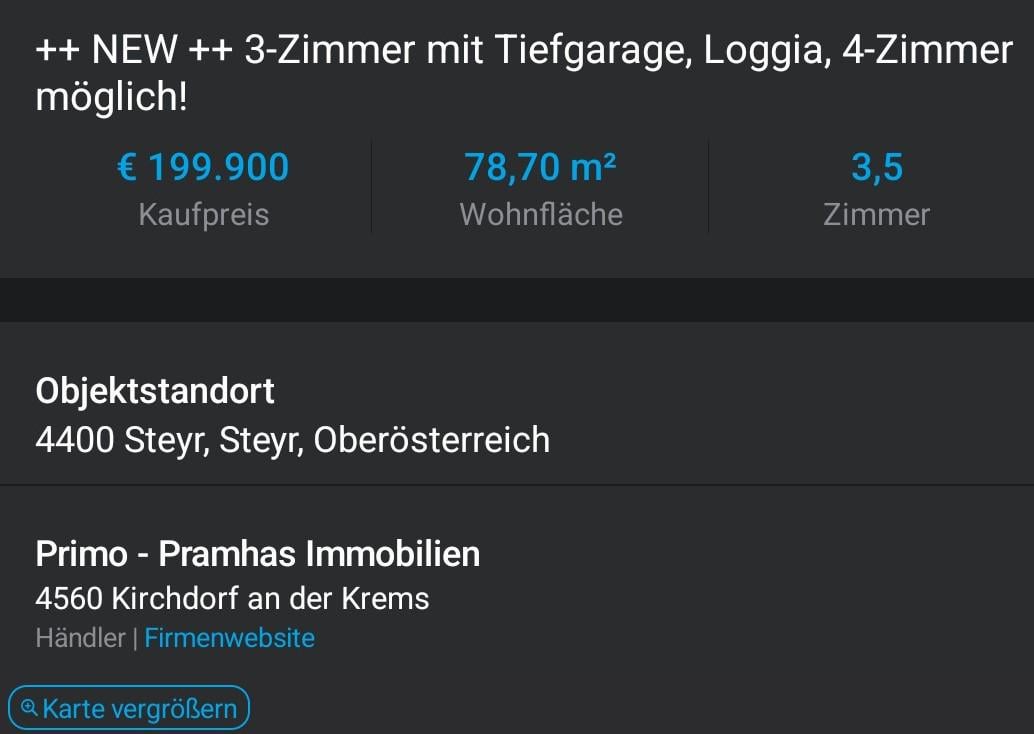The width and height of the screenshot is (1034, 734).
Task: Enlarge the map with Karte vergrößern
Action: point(129,709)
